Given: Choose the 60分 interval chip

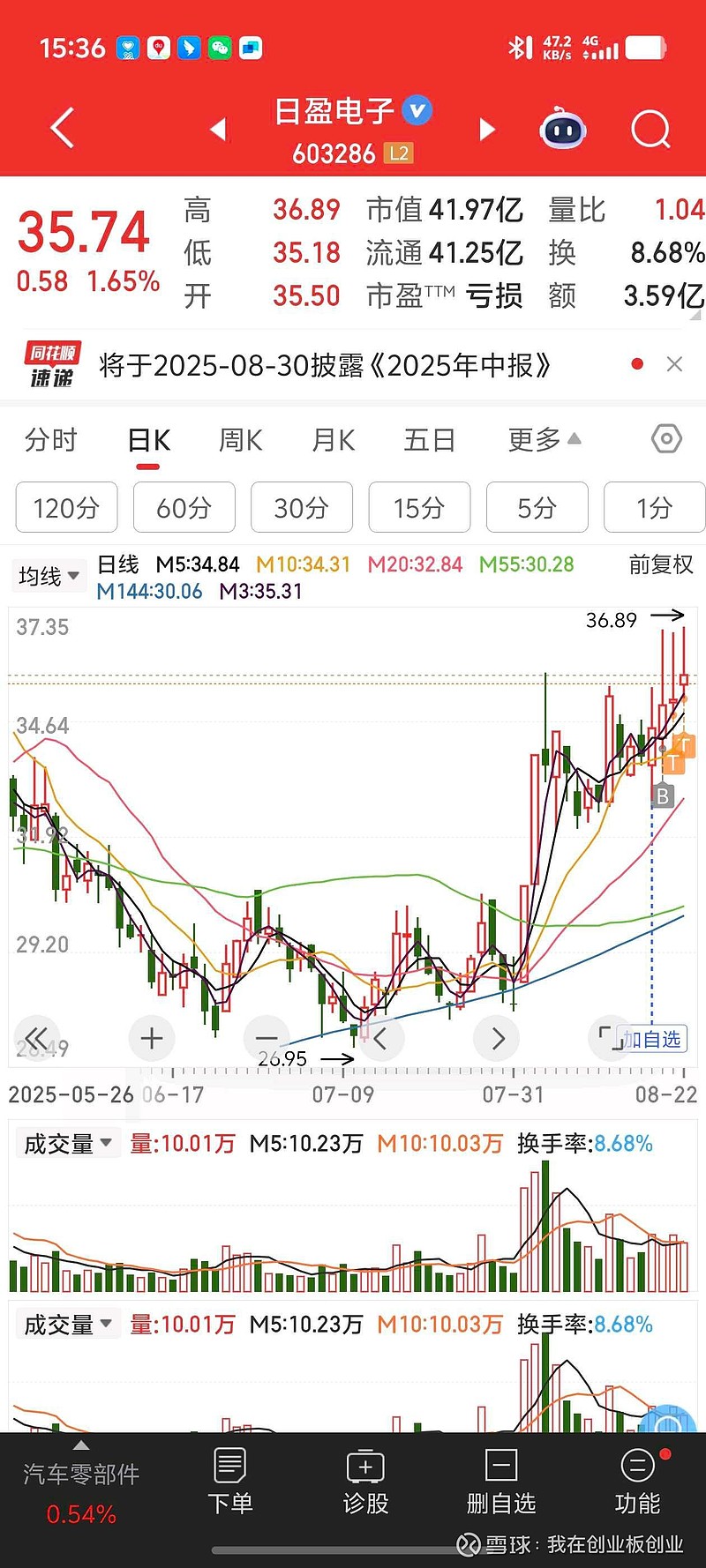Looking at the screenshot, I should [184, 507].
